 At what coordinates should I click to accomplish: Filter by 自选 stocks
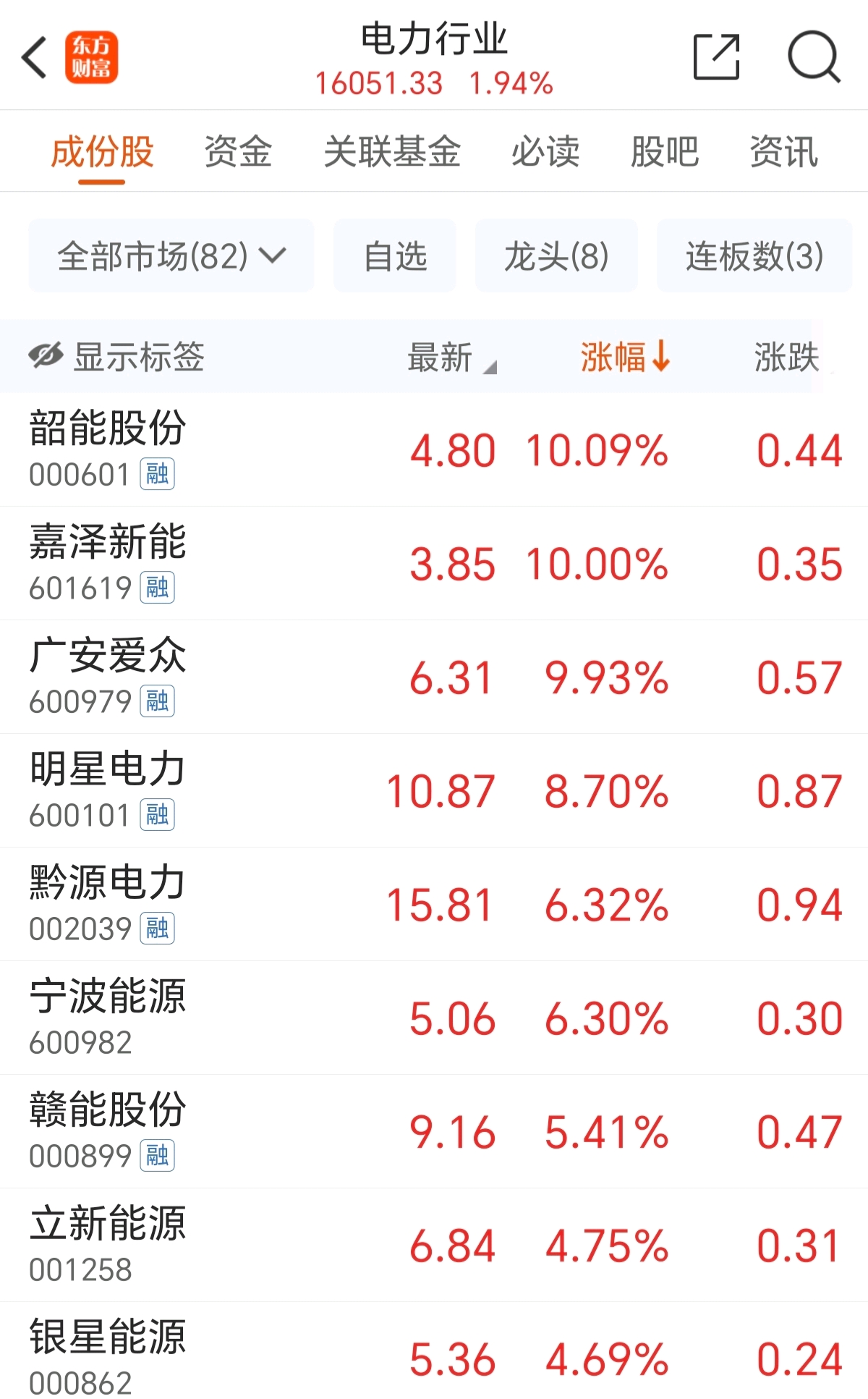(395, 256)
